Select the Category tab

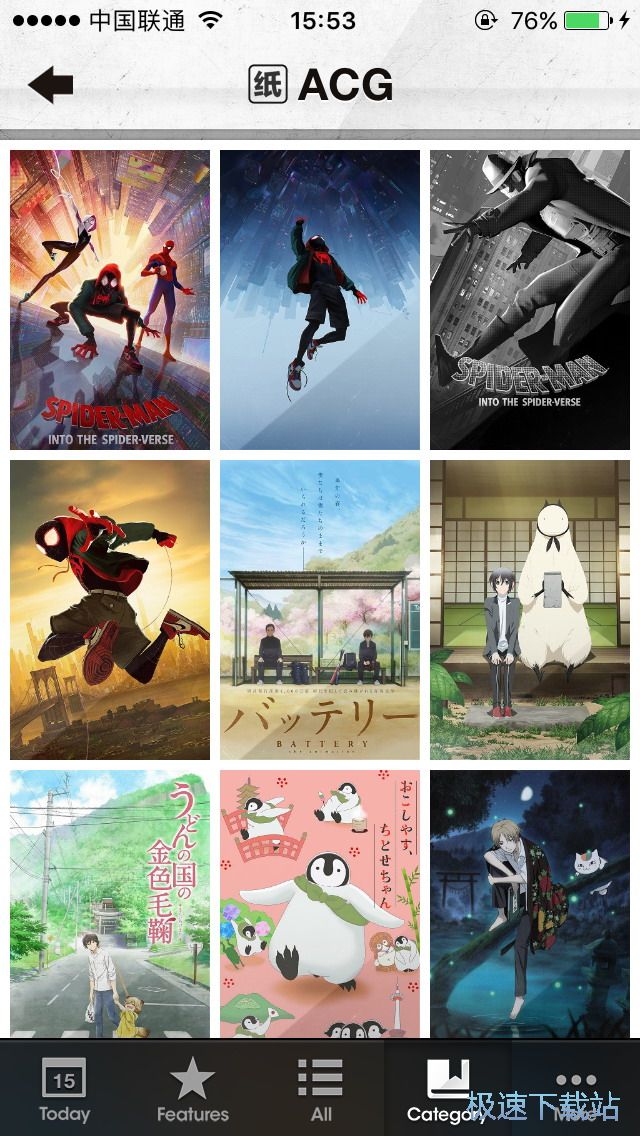click(x=447, y=1090)
